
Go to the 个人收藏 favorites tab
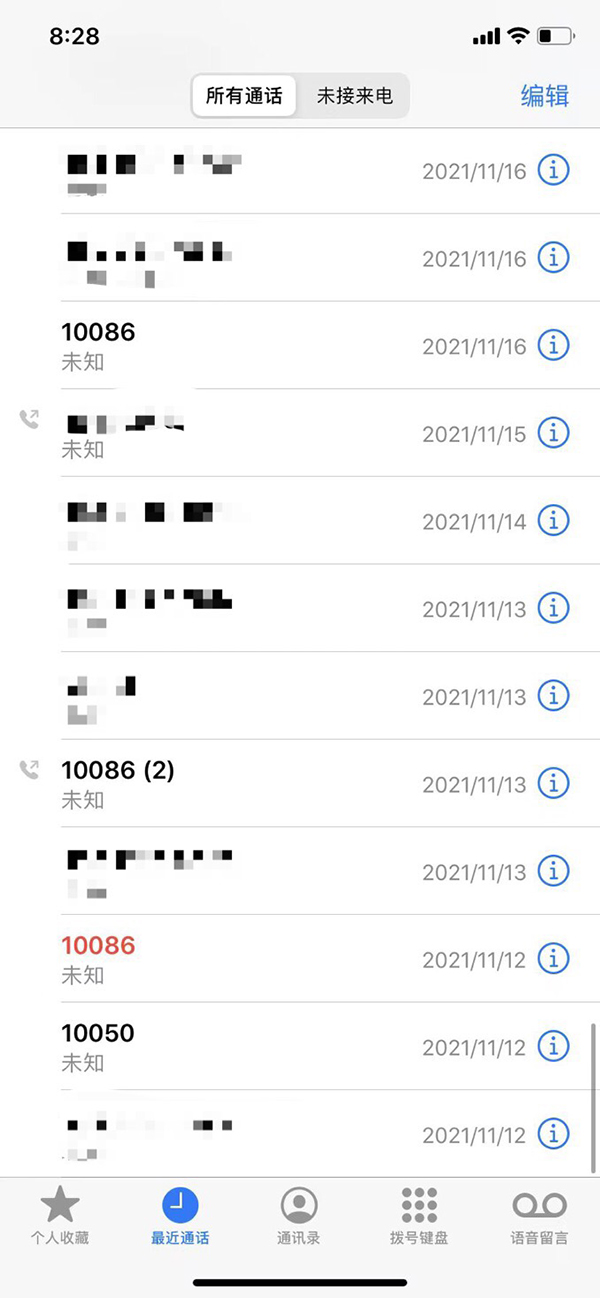click(59, 1216)
